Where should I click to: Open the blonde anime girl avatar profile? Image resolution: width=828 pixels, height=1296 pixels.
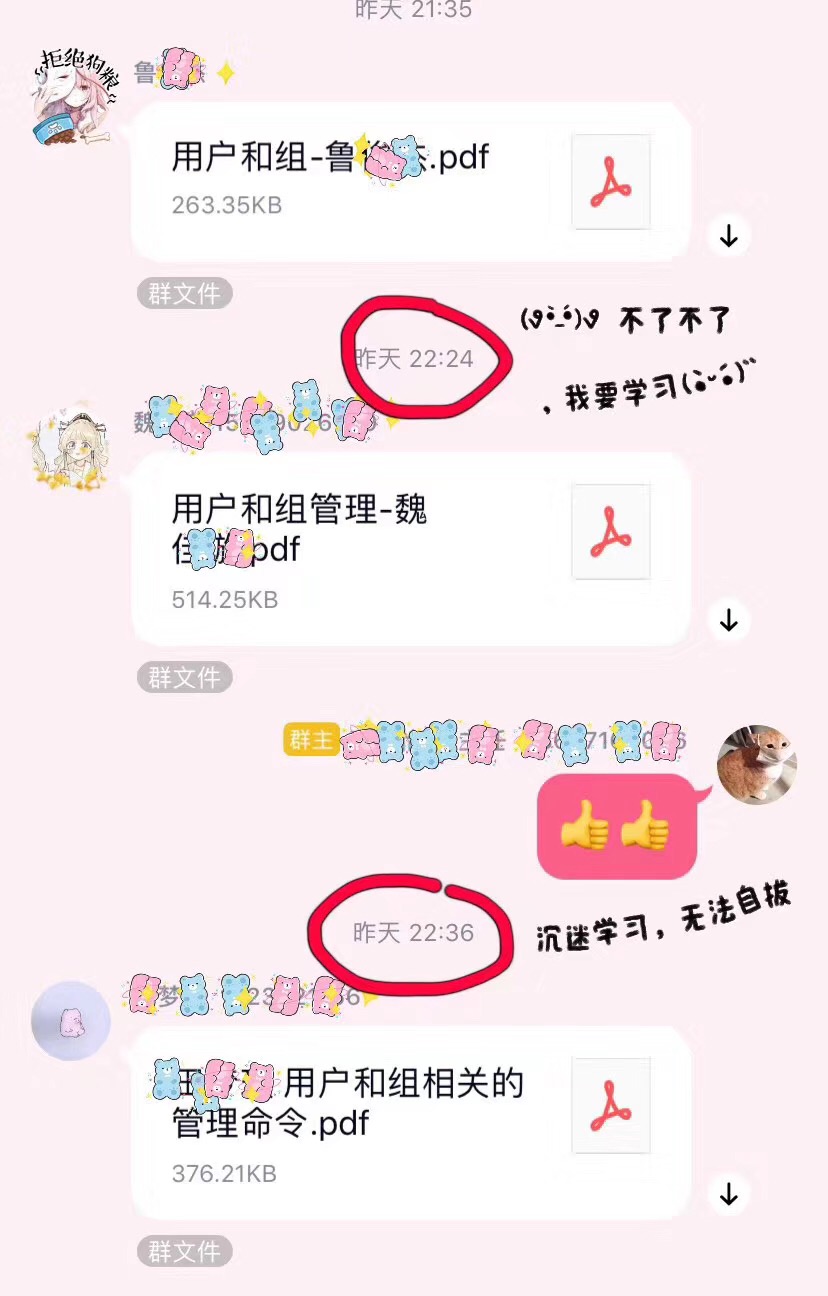(x=68, y=450)
